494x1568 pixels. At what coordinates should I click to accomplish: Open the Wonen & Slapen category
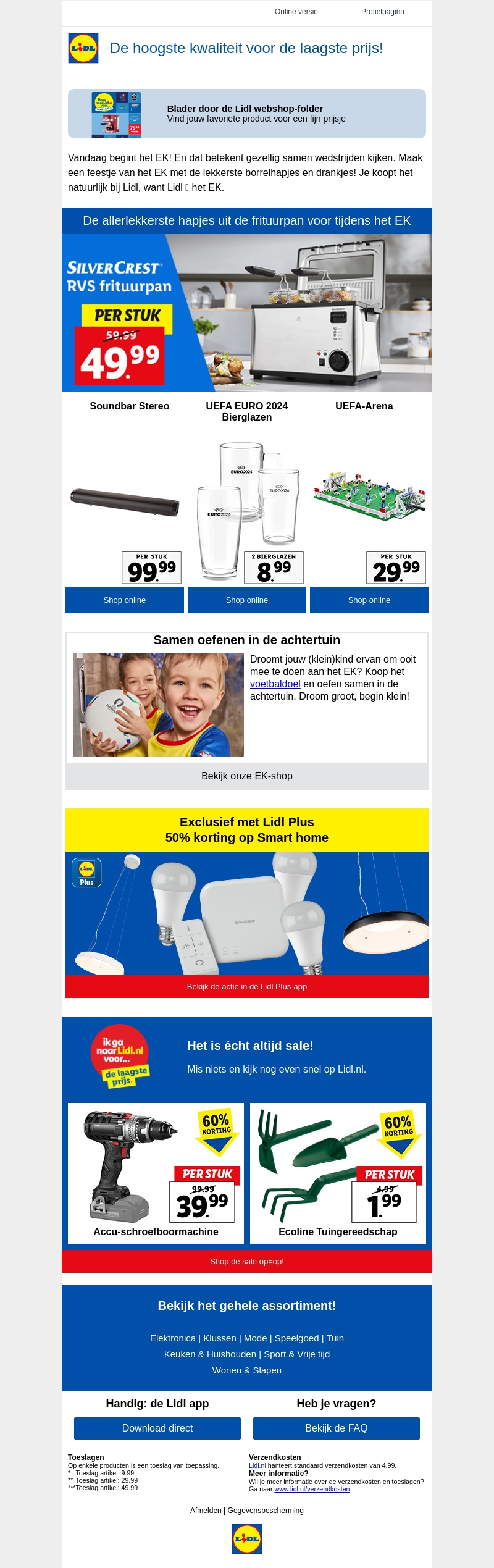[246, 1370]
